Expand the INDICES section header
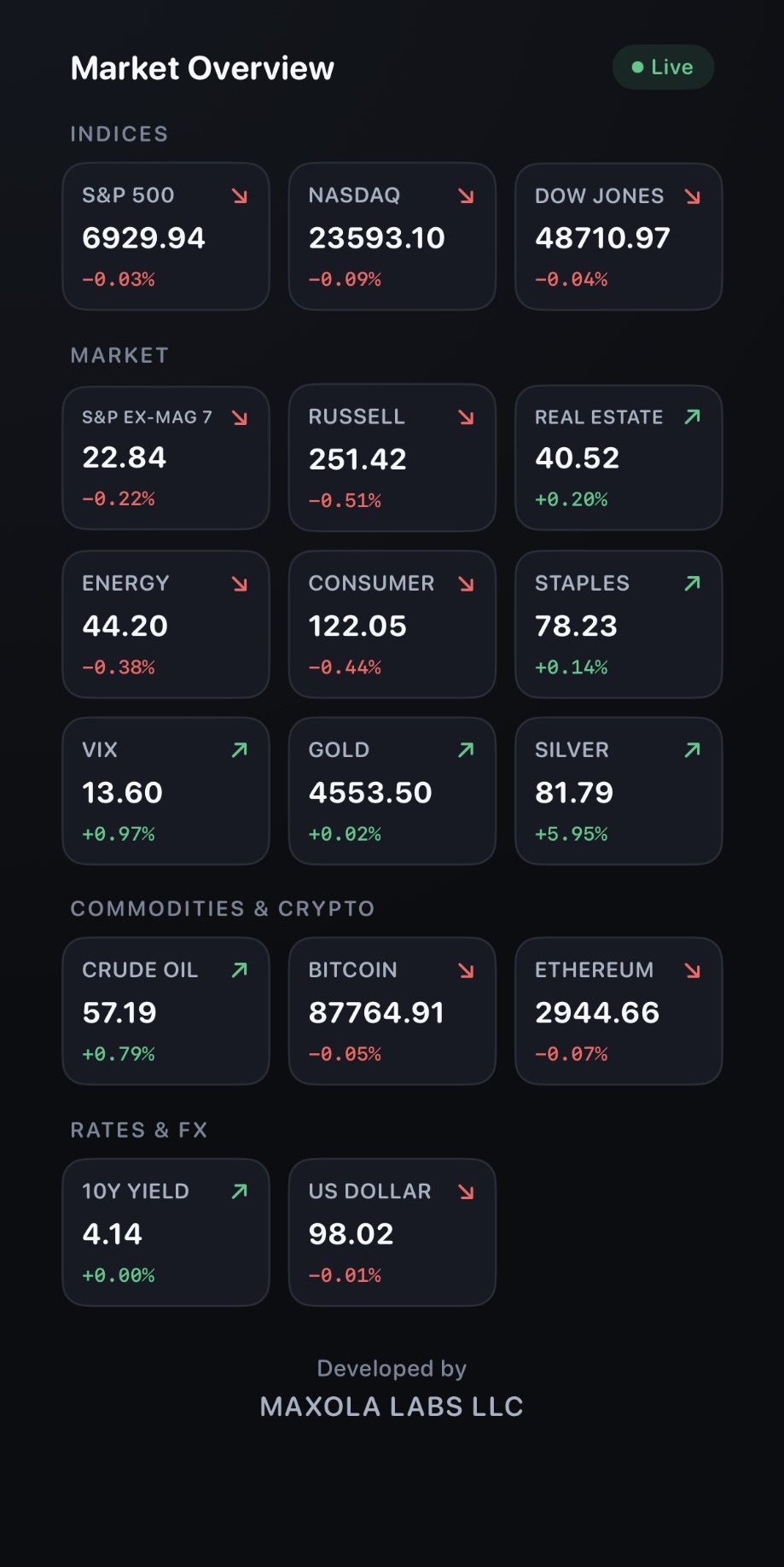Image resolution: width=784 pixels, height=1567 pixels. point(119,134)
